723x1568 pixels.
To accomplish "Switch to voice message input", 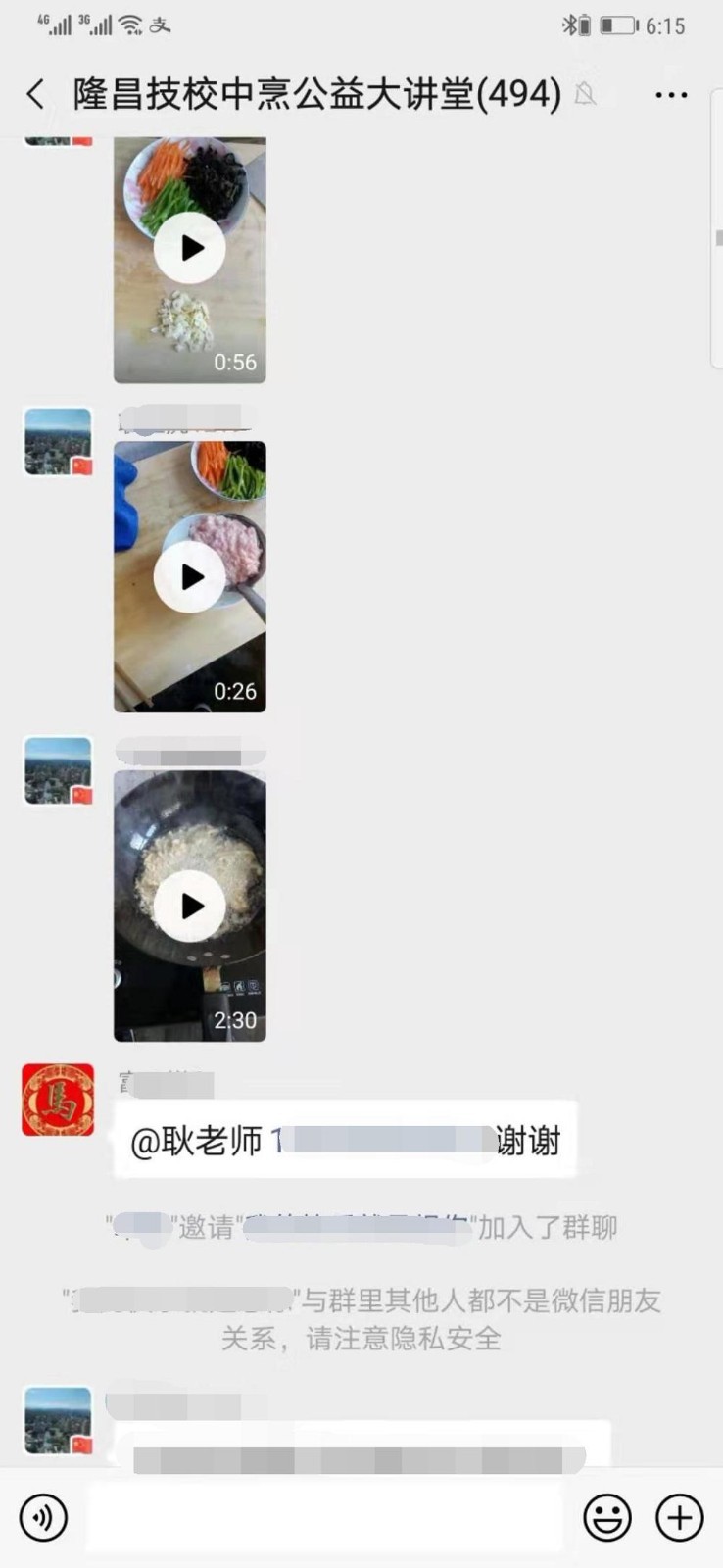I will pyautogui.click(x=44, y=1518).
